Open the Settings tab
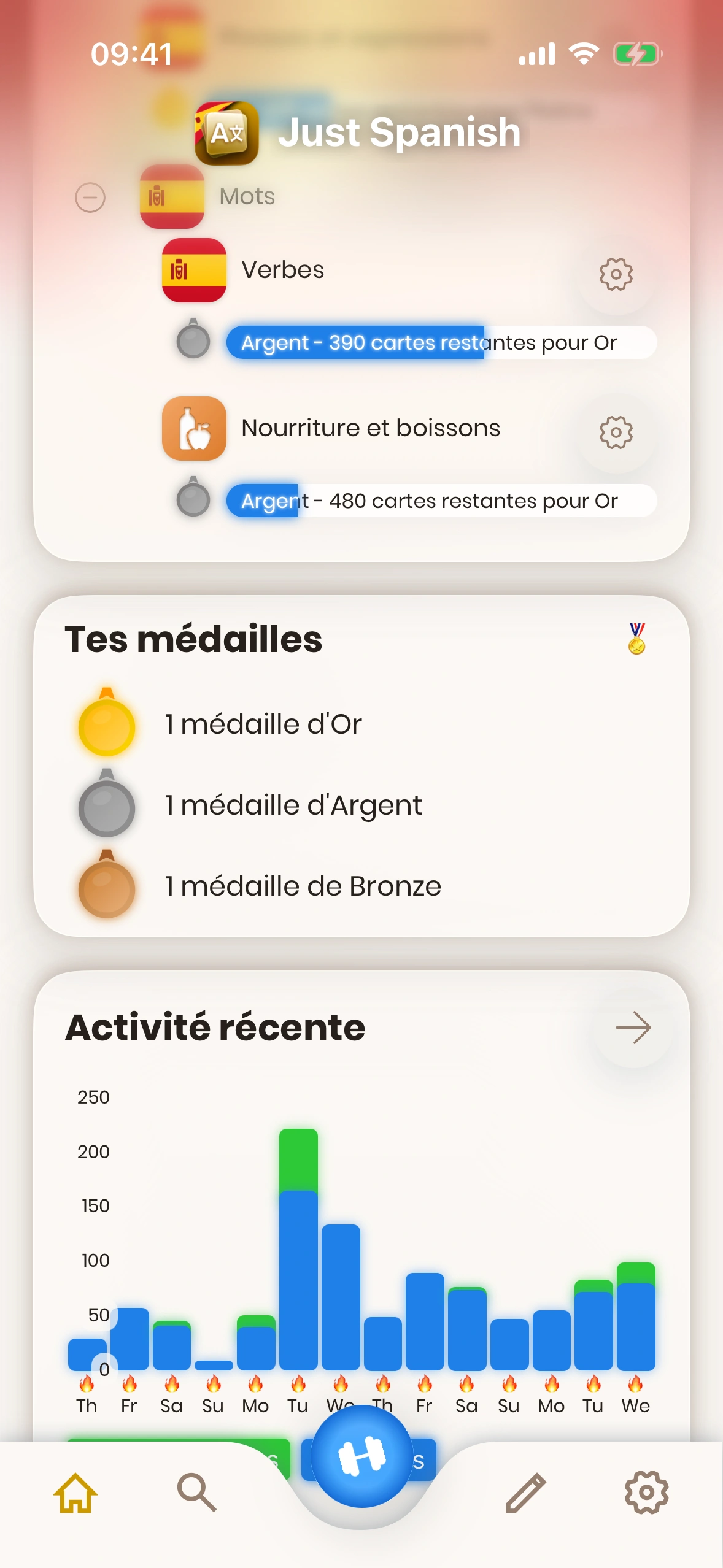The image size is (723, 1568). [x=646, y=1493]
